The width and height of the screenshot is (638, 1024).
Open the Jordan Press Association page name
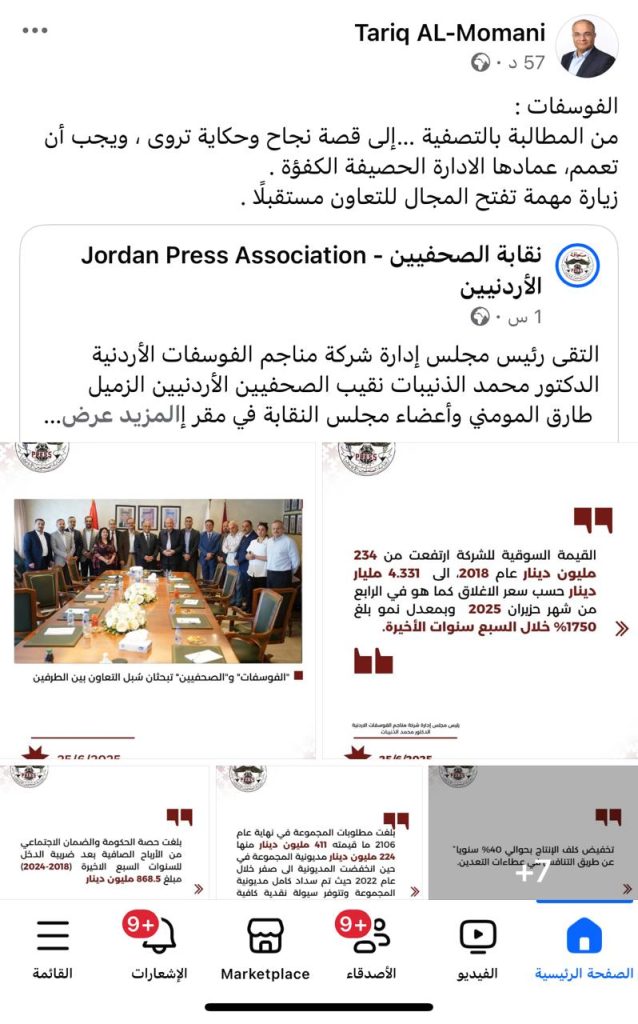pos(311,270)
